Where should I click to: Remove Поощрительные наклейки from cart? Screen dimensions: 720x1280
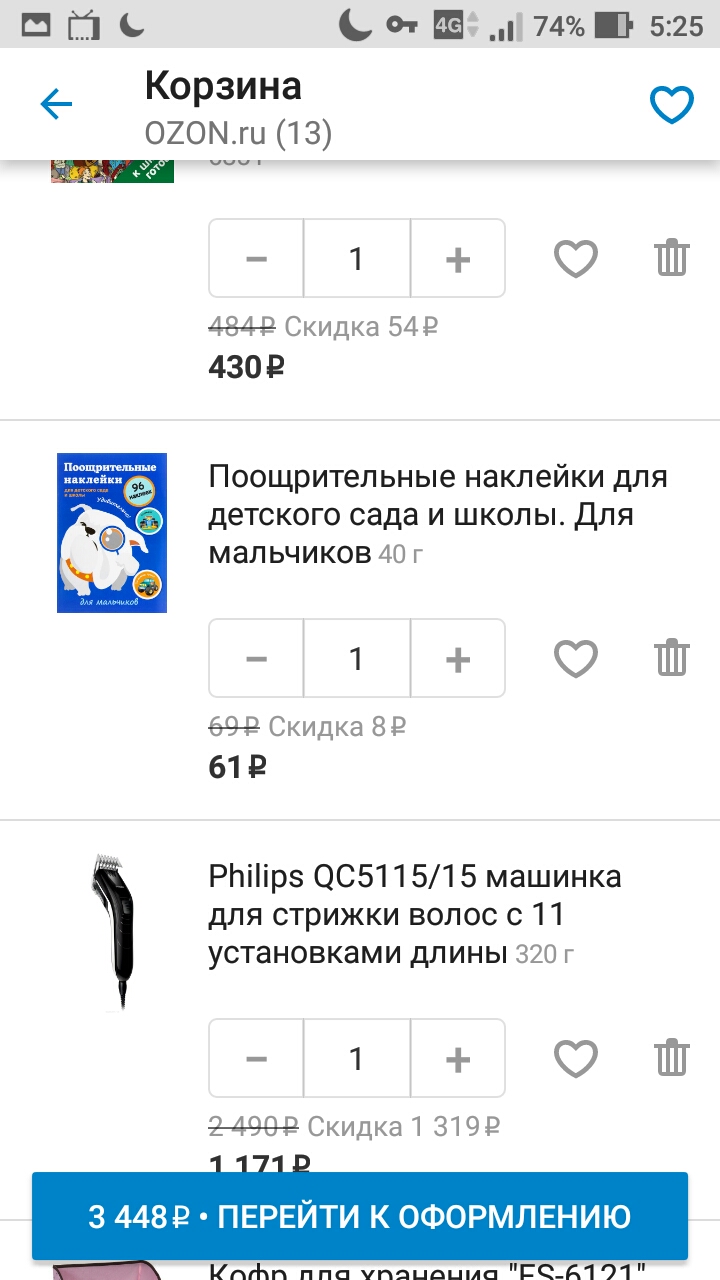672,659
